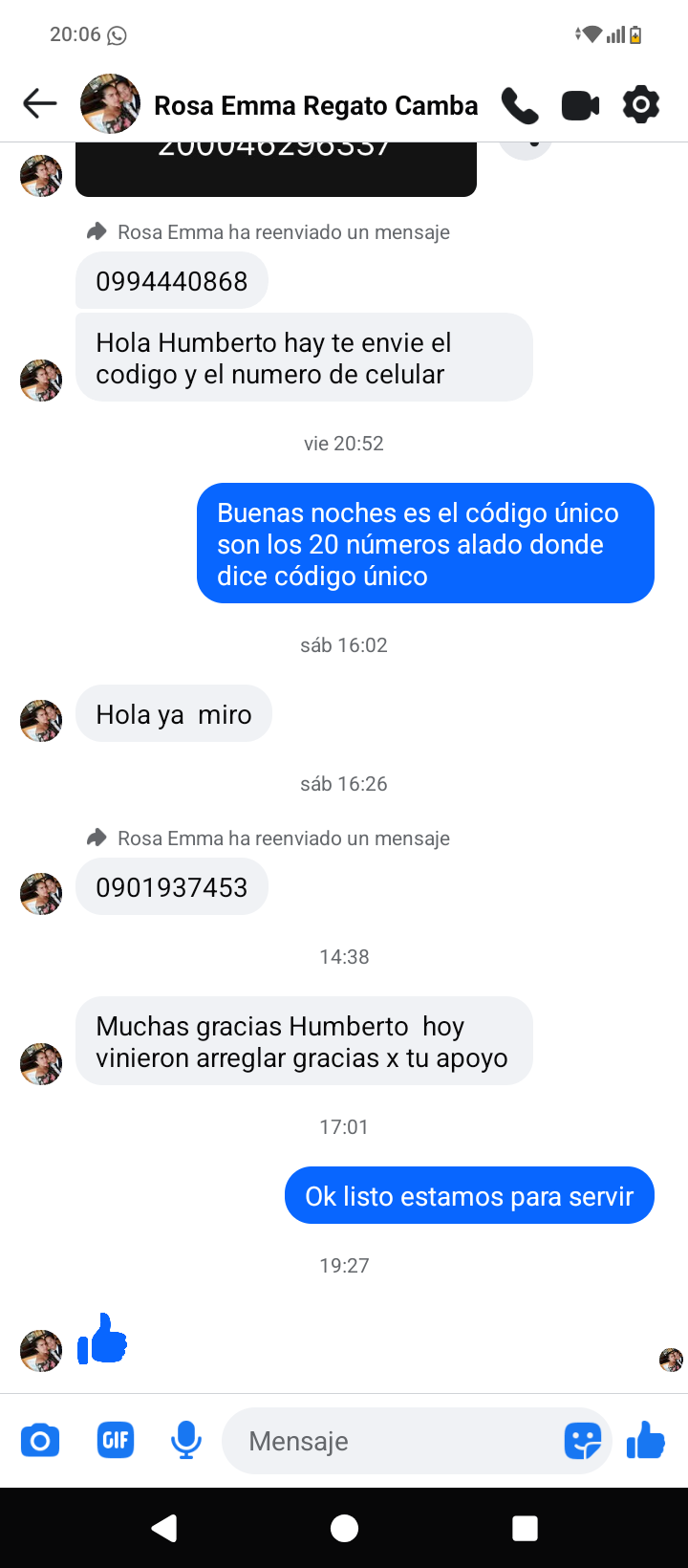The width and height of the screenshot is (688, 1568).
Task: Focus the Mensaje text field
Action: pos(392,1441)
